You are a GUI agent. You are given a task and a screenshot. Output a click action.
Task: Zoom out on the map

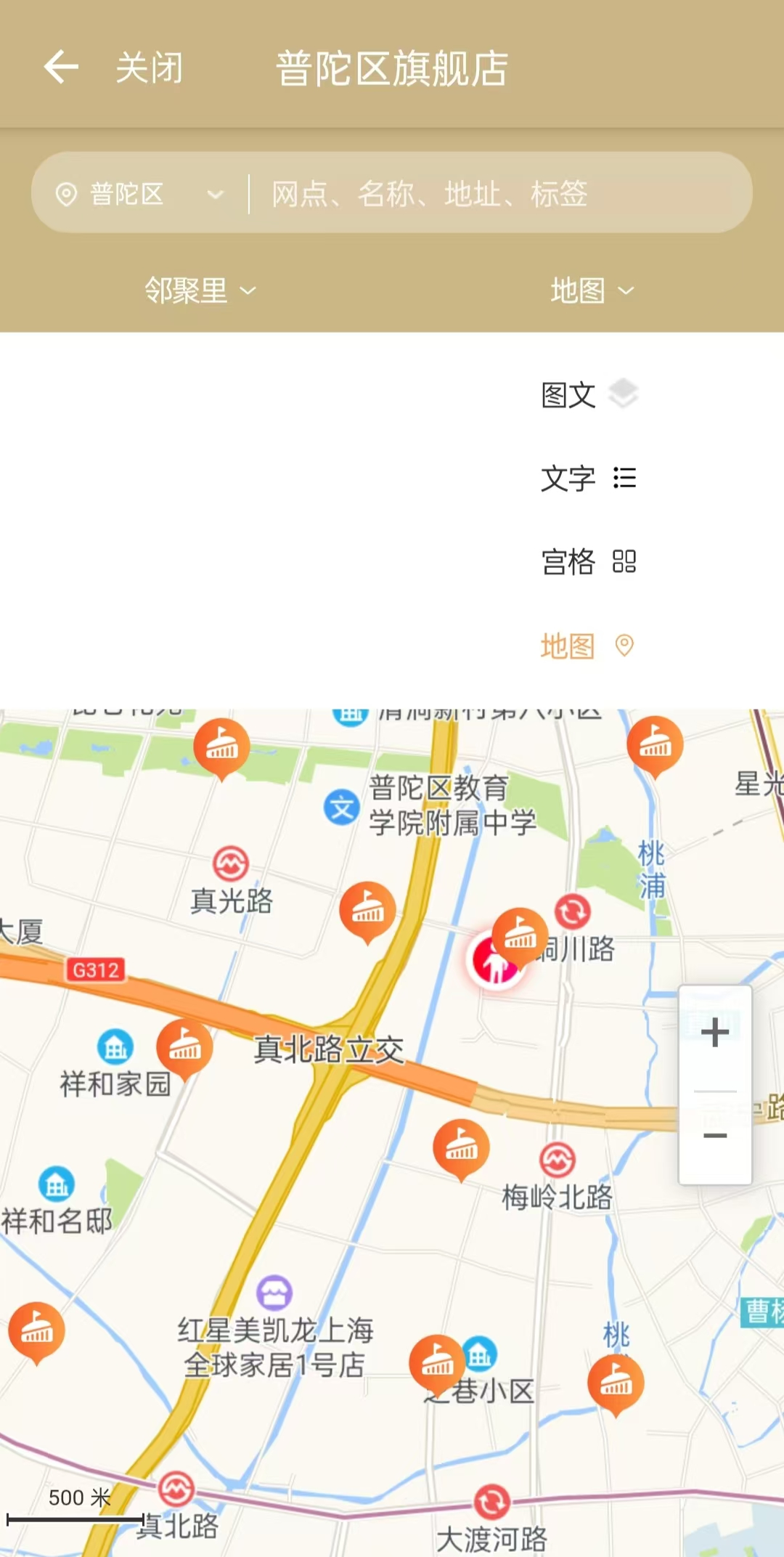(x=715, y=1136)
